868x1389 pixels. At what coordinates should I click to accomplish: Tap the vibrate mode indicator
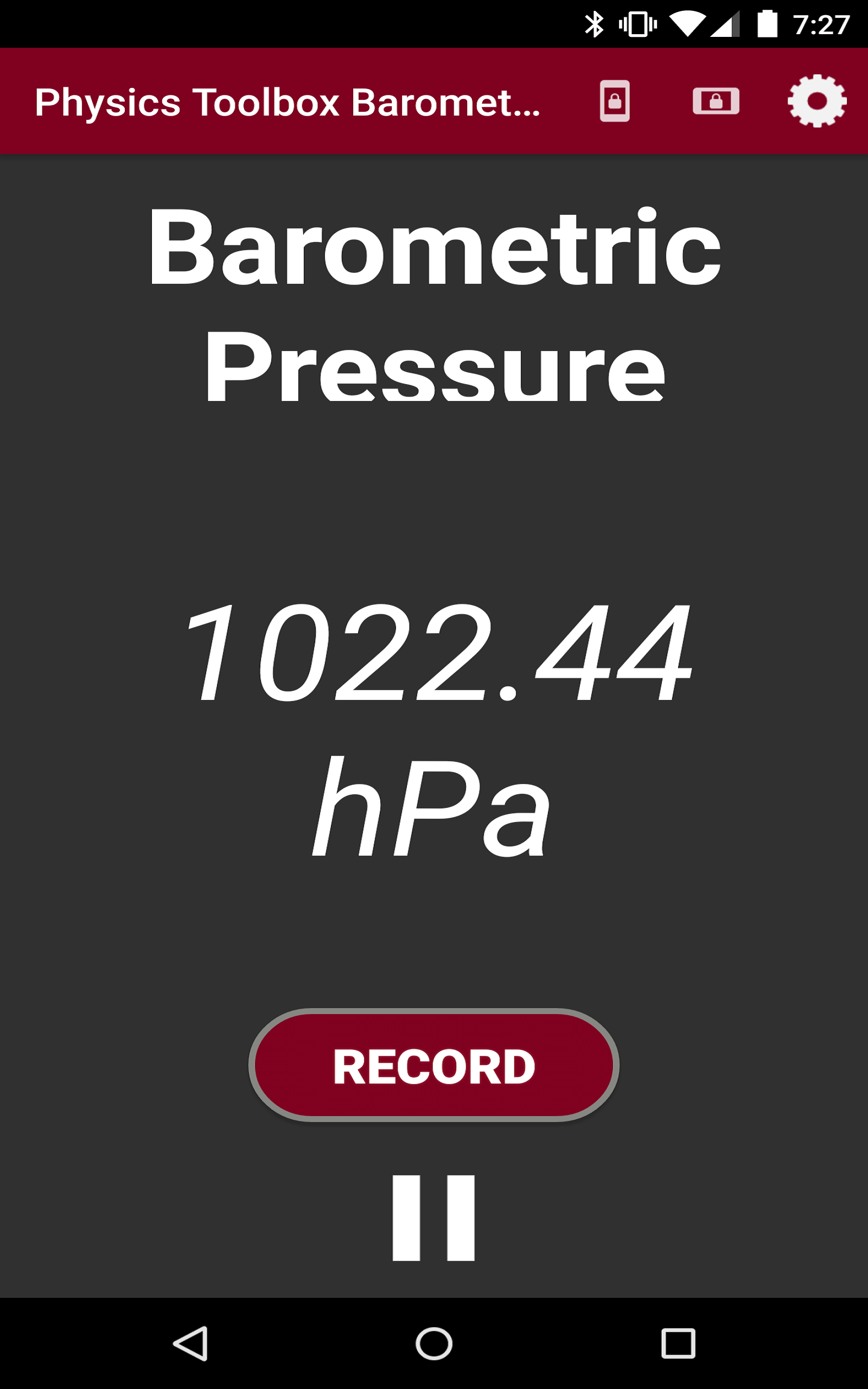639,24
